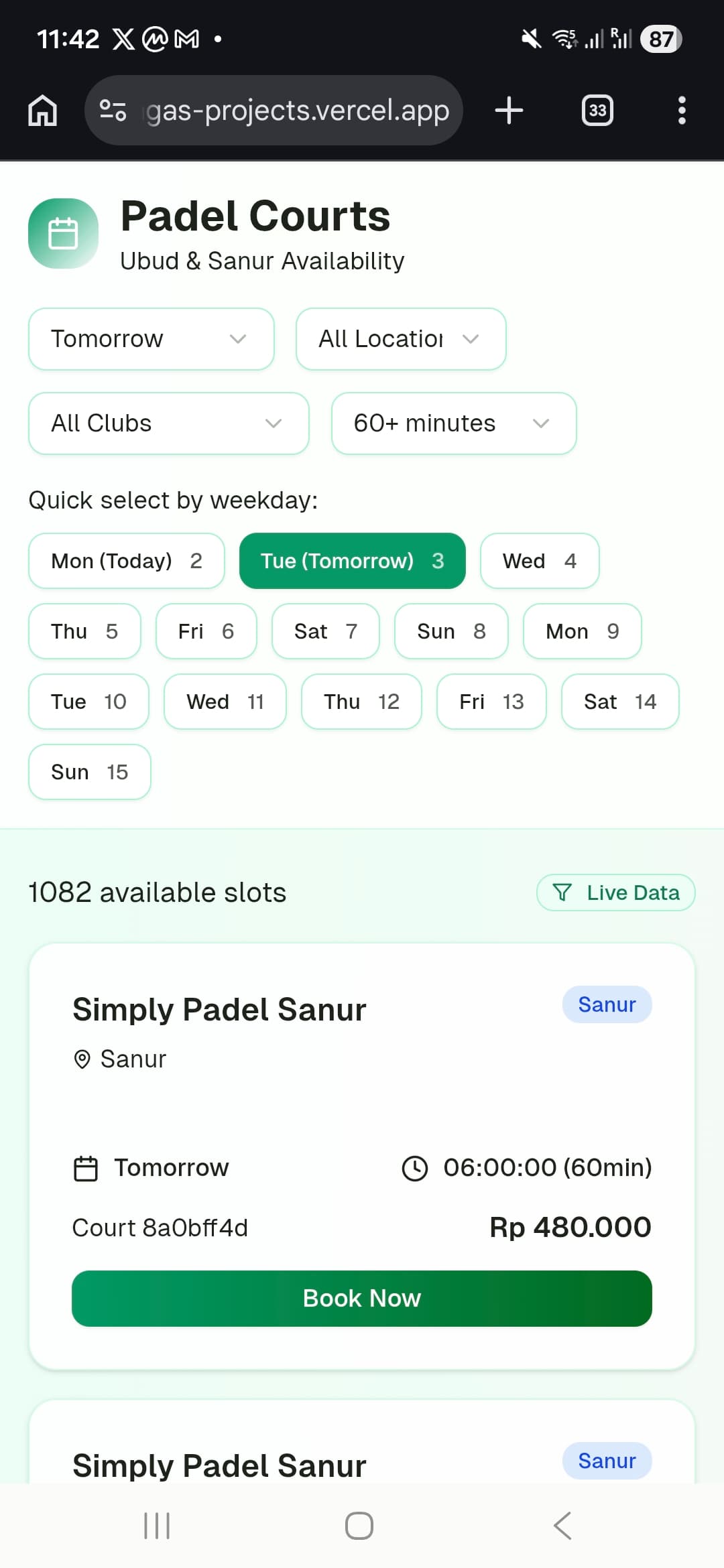The height and width of the screenshot is (1568, 724).
Task: Select the Tue (Tomorrow) 3 chip
Action: click(x=352, y=561)
